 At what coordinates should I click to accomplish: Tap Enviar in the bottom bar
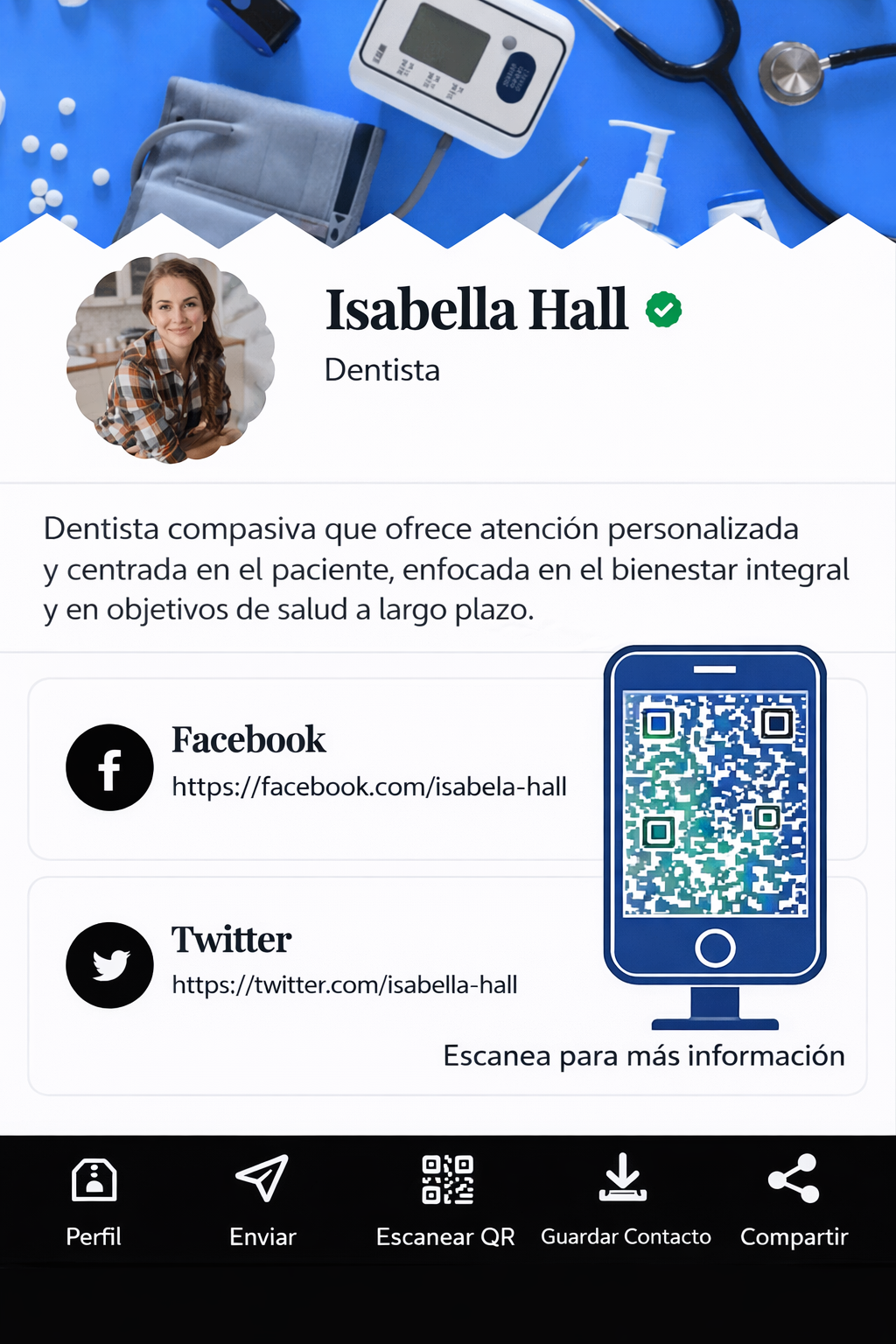pyautogui.click(x=262, y=1200)
